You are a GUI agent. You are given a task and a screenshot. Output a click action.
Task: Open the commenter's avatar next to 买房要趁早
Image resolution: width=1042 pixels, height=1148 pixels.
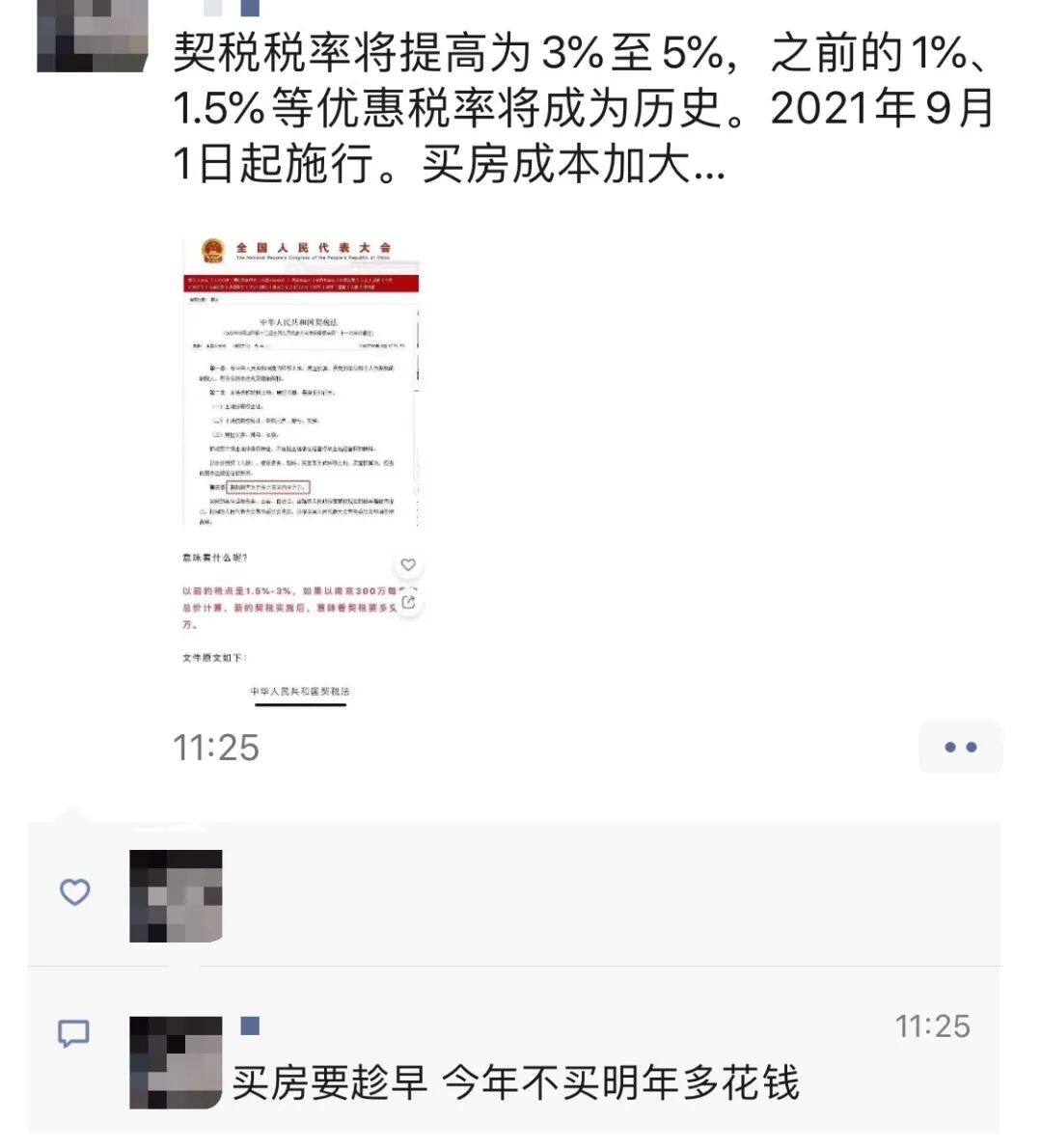click(176, 1061)
